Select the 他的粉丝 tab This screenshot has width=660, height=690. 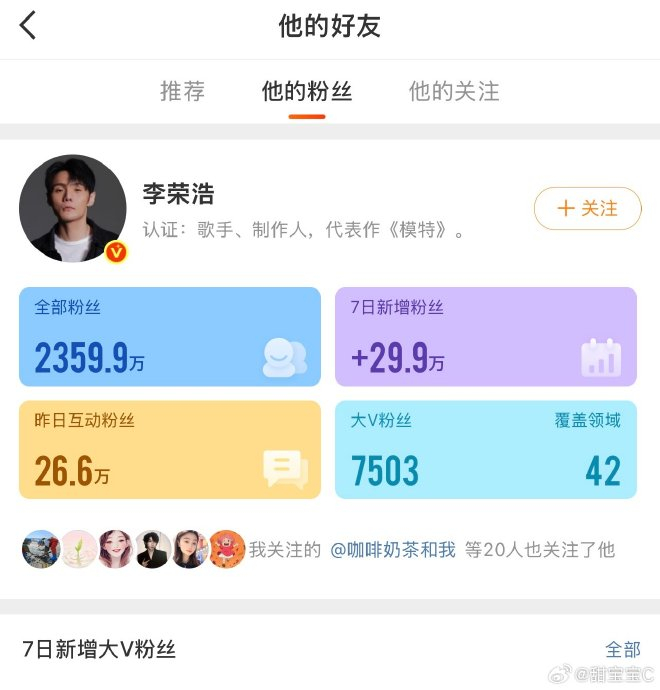click(307, 92)
